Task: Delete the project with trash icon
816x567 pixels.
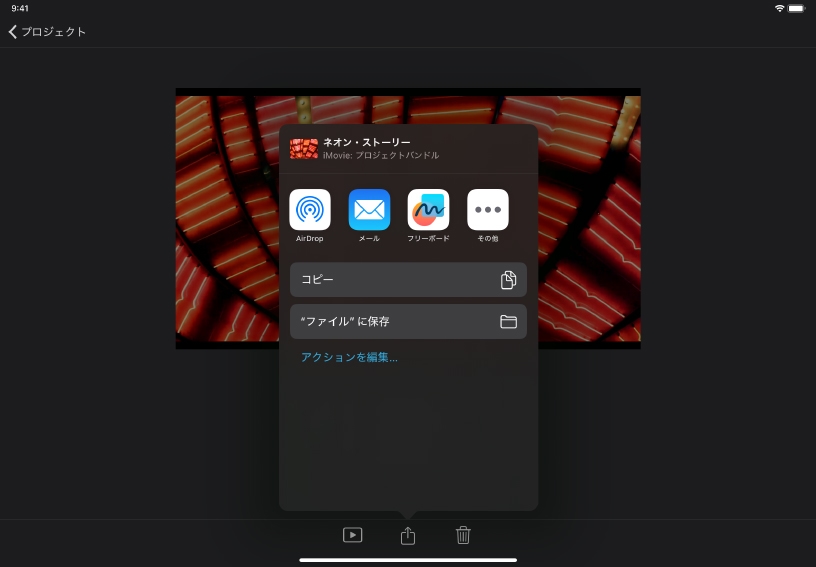Action: point(463,535)
